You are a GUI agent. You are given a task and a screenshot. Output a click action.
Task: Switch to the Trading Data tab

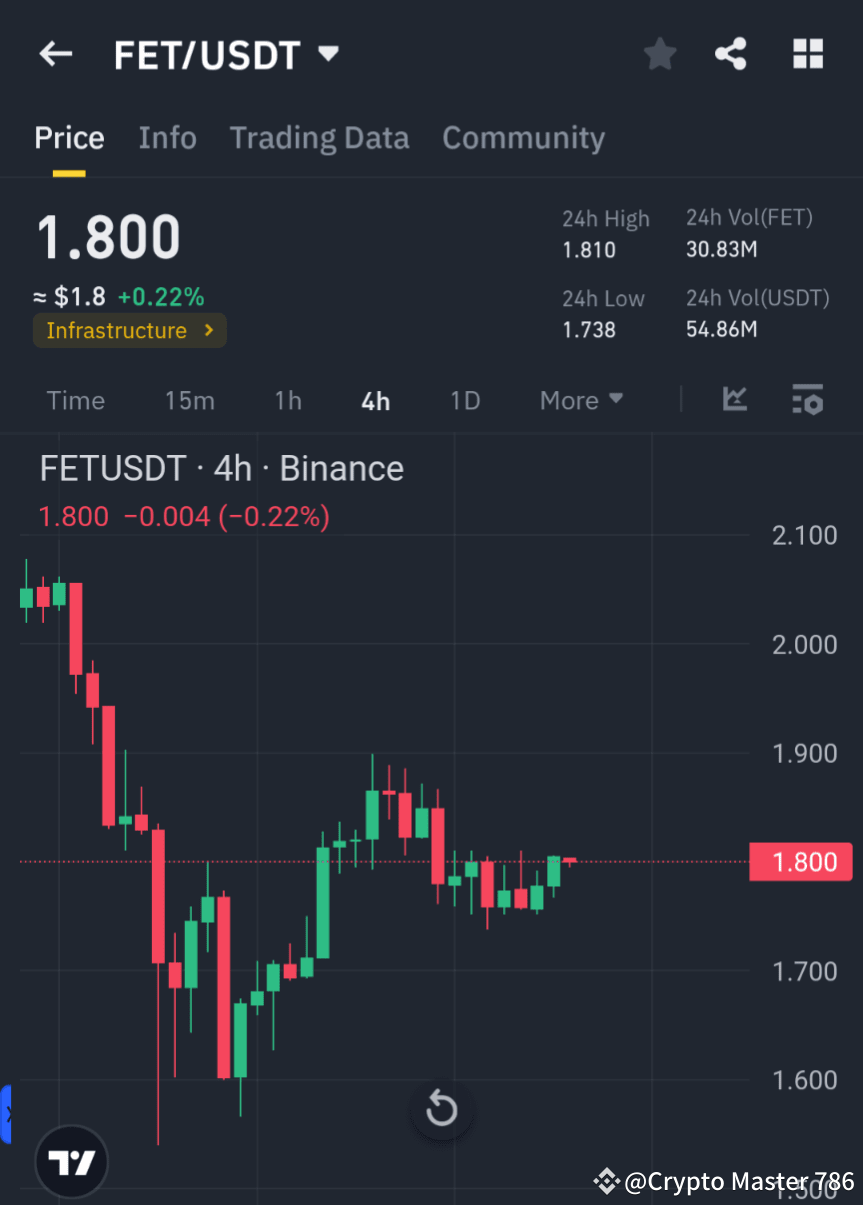point(319,137)
